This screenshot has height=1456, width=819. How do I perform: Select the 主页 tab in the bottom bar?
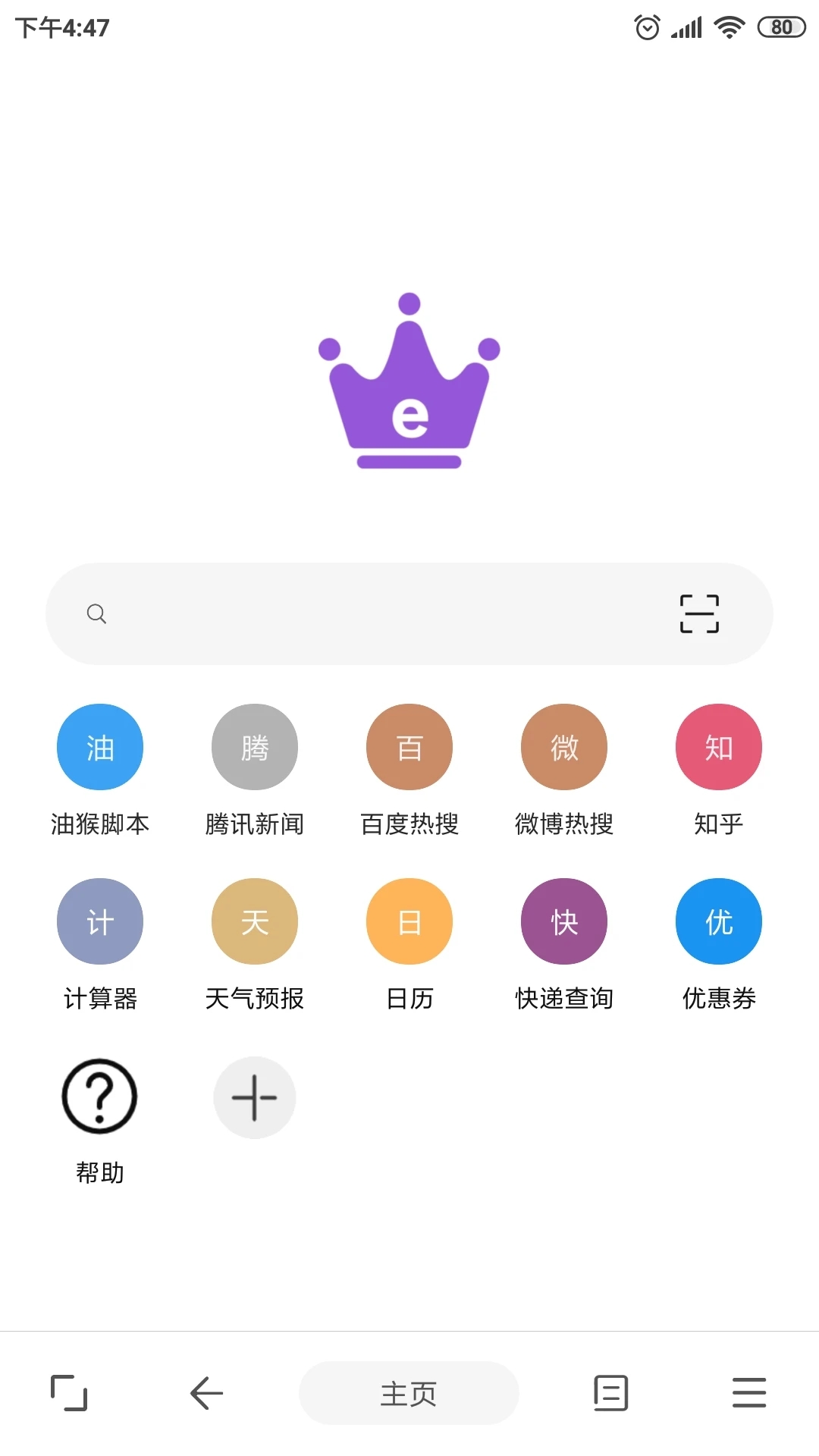[x=409, y=1392]
